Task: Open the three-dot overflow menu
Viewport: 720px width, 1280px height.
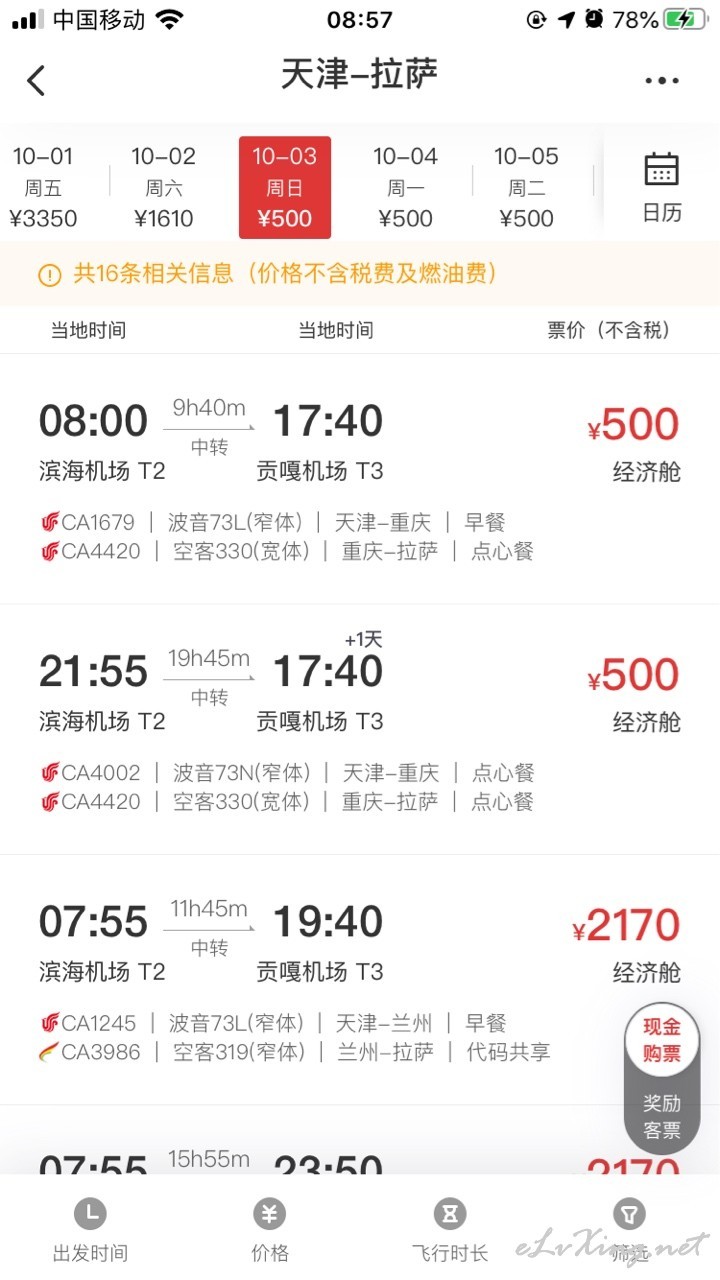Action: click(661, 81)
